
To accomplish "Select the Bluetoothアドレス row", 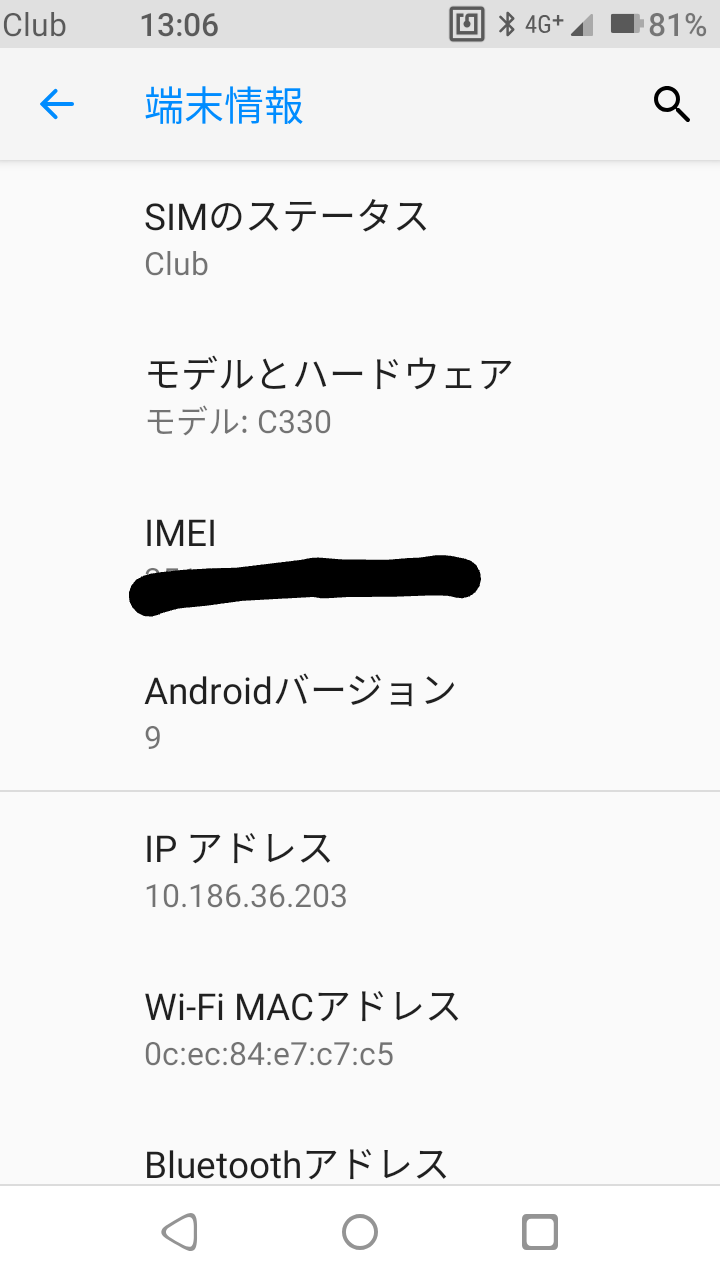I will click(360, 1163).
